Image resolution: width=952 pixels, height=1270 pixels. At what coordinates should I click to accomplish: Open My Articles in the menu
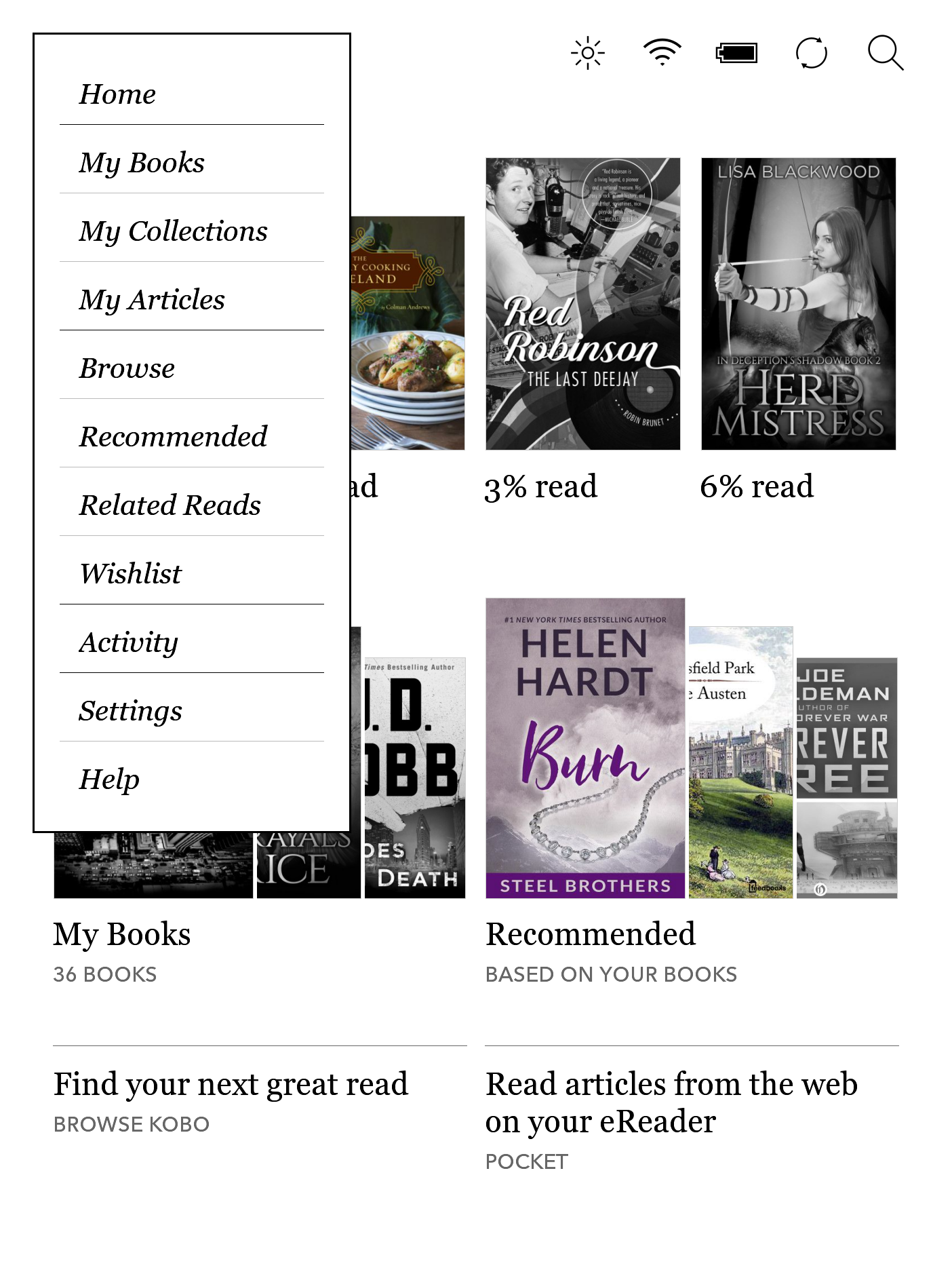(x=152, y=300)
